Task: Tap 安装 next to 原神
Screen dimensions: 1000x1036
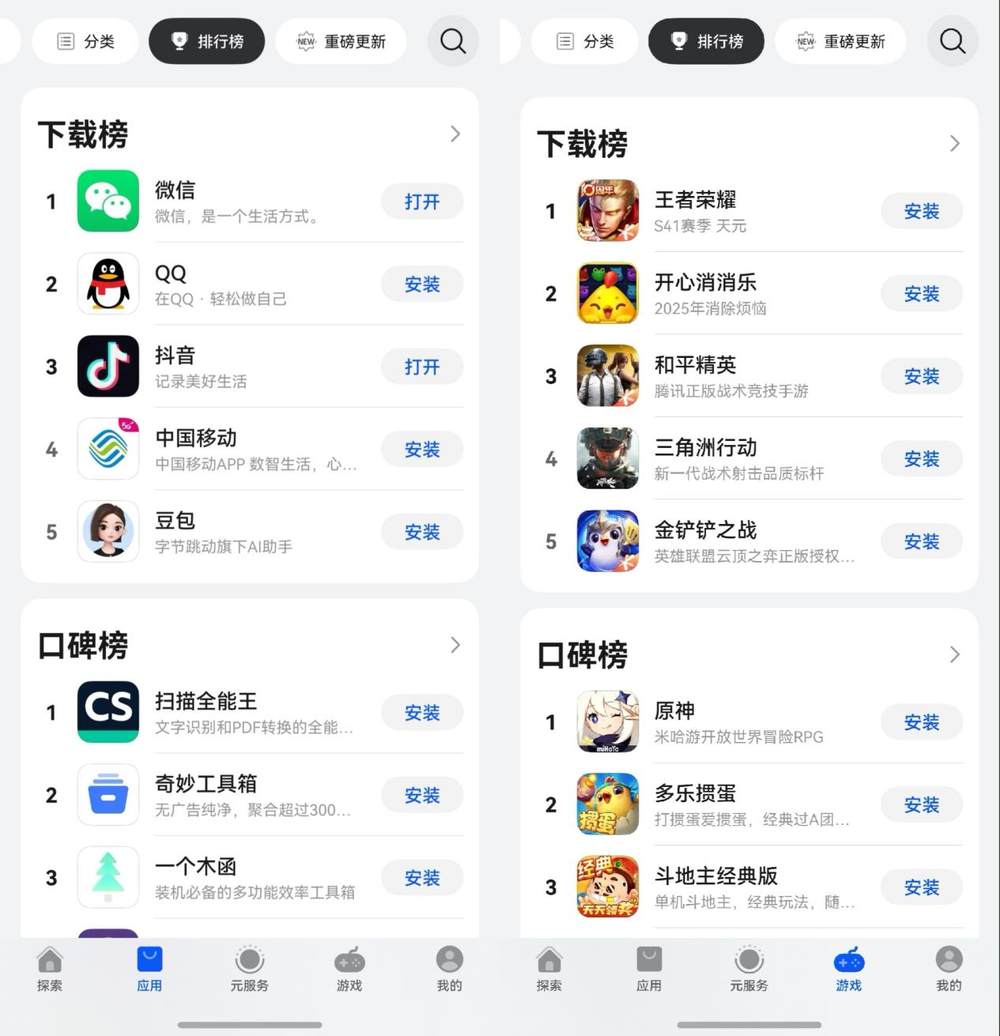Action: click(921, 722)
